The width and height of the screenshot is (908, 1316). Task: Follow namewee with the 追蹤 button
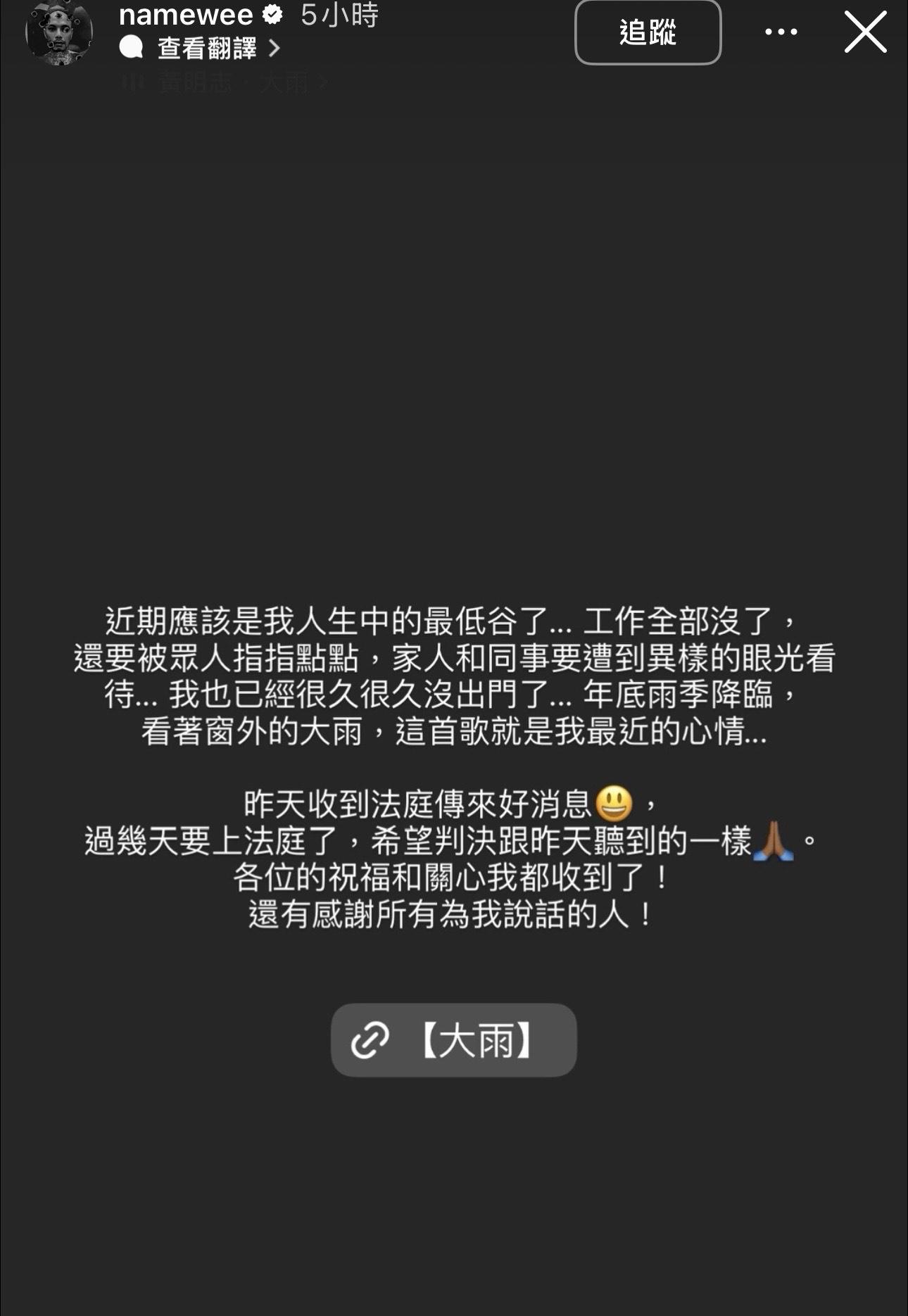648,32
